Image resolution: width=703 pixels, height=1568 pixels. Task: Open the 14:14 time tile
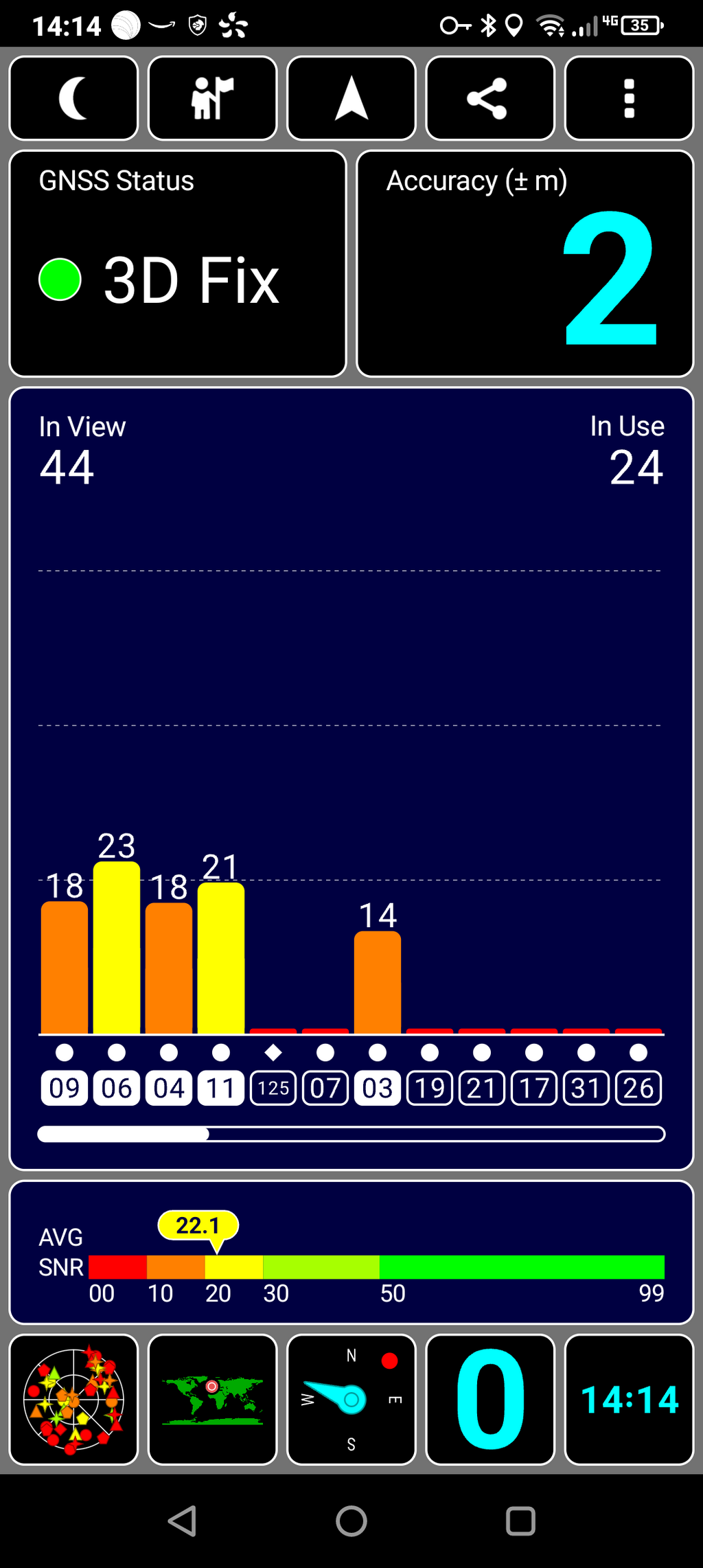629,1399
